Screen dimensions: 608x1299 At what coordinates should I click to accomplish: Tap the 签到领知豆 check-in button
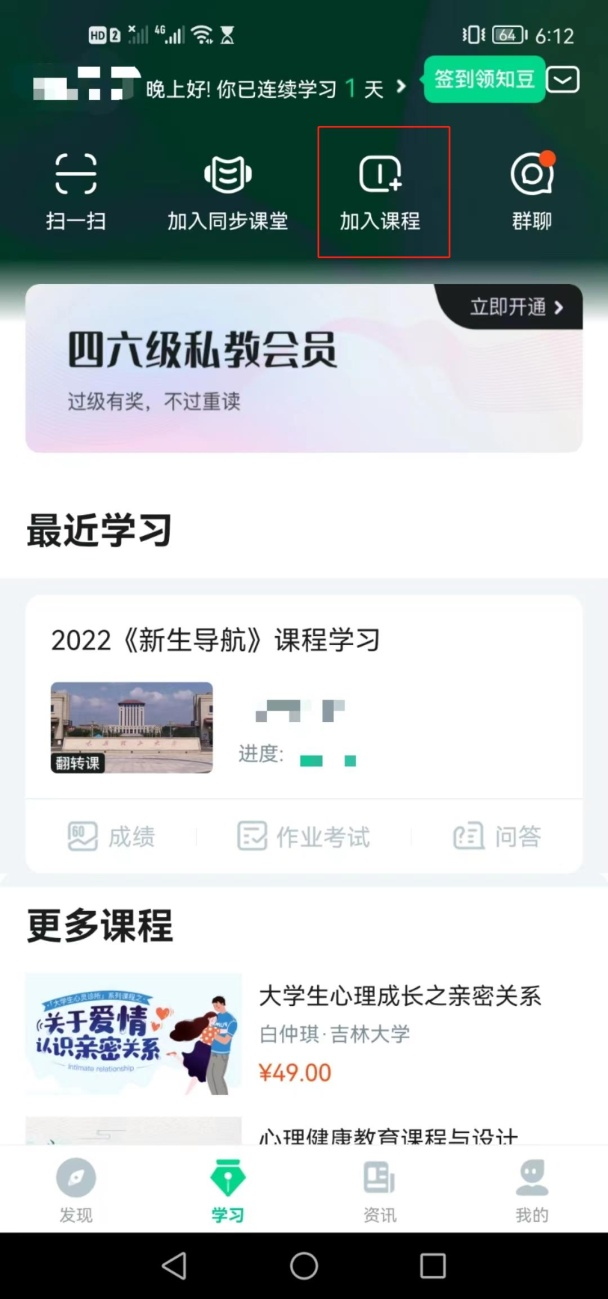pyautogui.click(x=484, y=80)
